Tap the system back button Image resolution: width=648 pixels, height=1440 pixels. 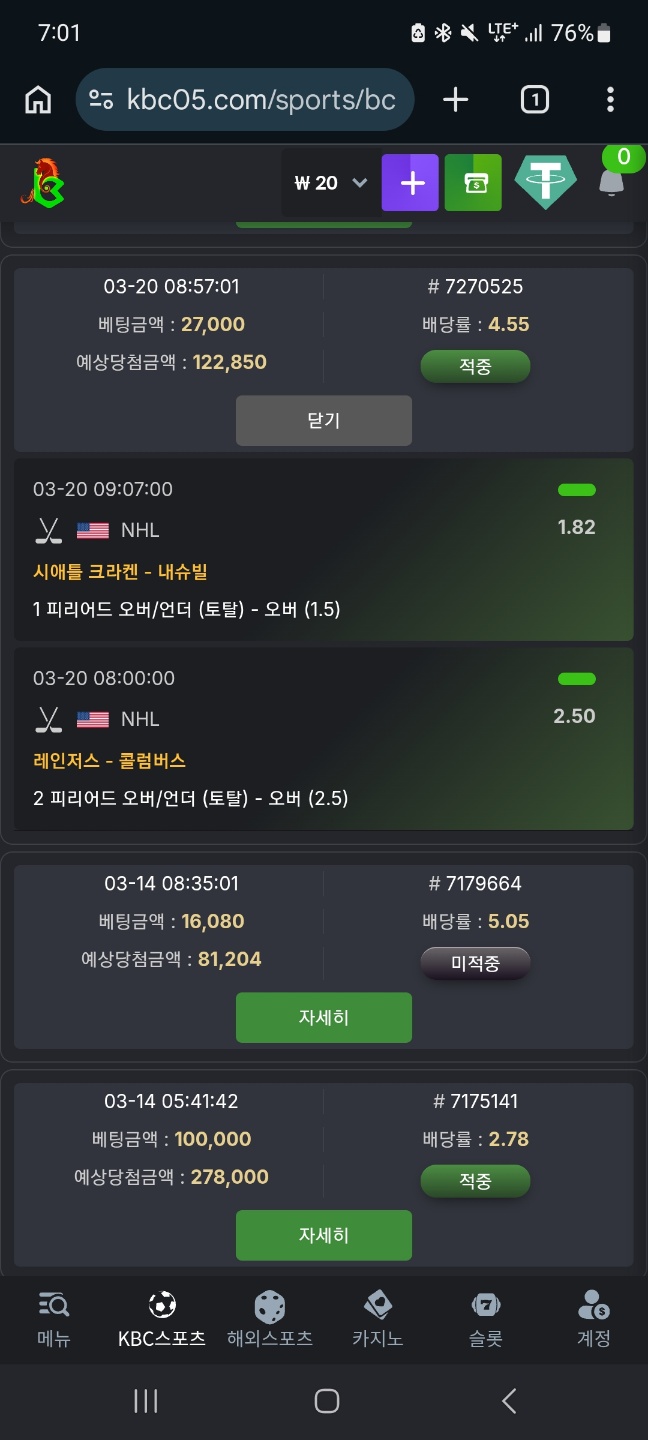509,1401
